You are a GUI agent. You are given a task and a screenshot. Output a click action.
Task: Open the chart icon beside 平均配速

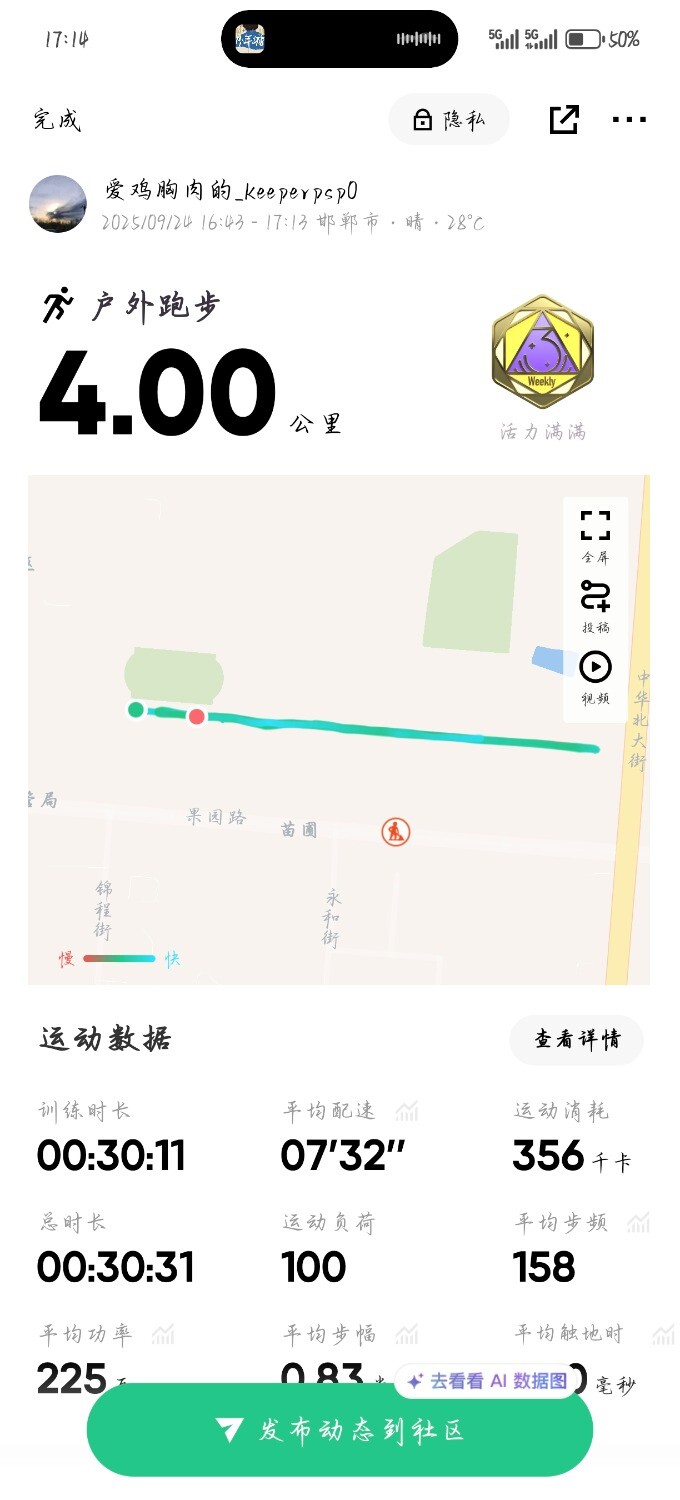(406, 1111)
